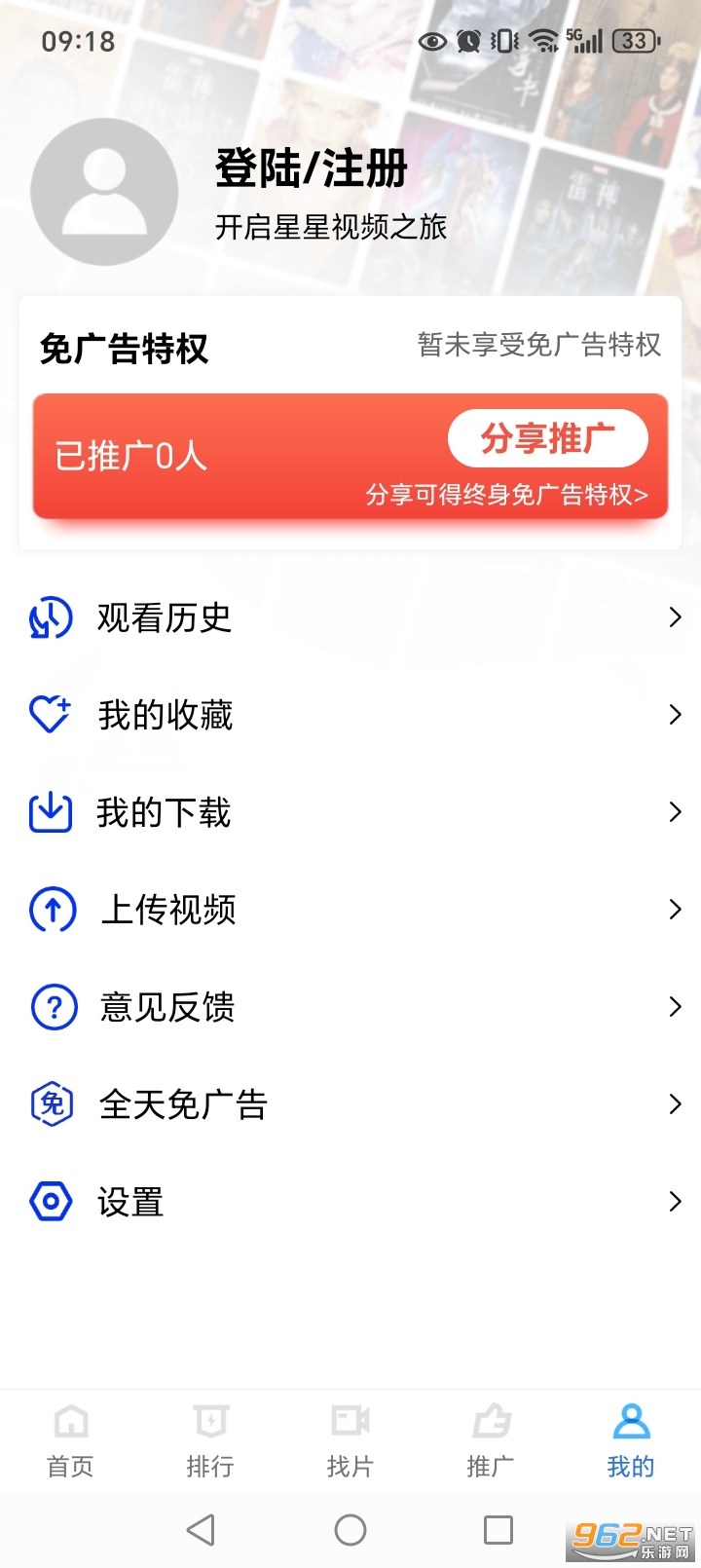Click the upload arrow icon for 上传视频
Image resolution: width=701 pixels, height=1568 pixels.
[x=51, y=910]
